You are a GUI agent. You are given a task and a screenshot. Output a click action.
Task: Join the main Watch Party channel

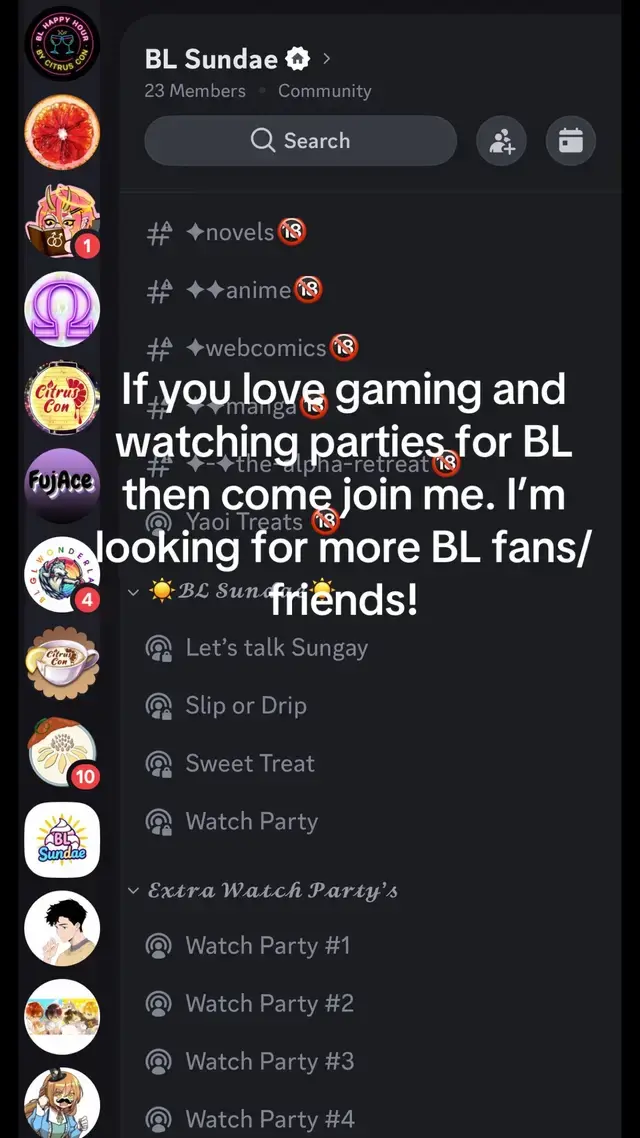pos(251,822)
